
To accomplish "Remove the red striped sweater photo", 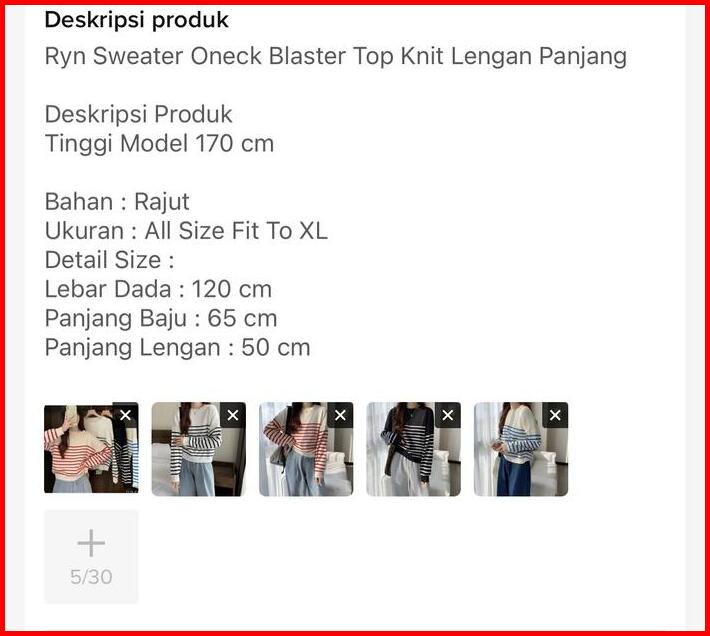I will tap(340, 415).
